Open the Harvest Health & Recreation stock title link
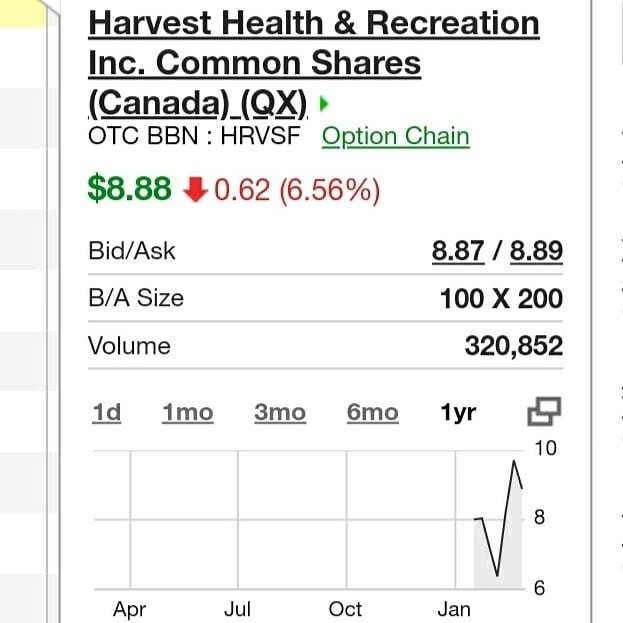 [313, 62]
